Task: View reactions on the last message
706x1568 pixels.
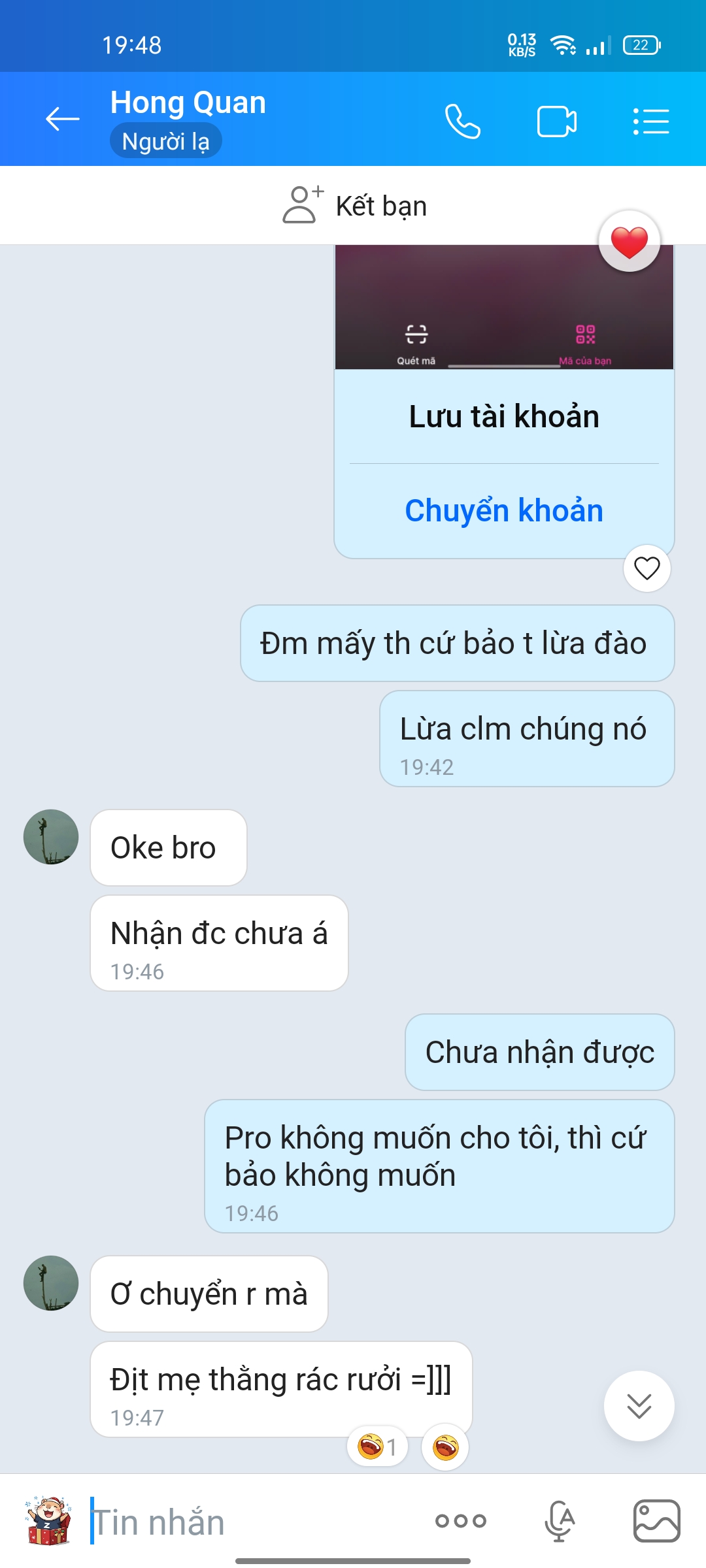Action: 377,1447
